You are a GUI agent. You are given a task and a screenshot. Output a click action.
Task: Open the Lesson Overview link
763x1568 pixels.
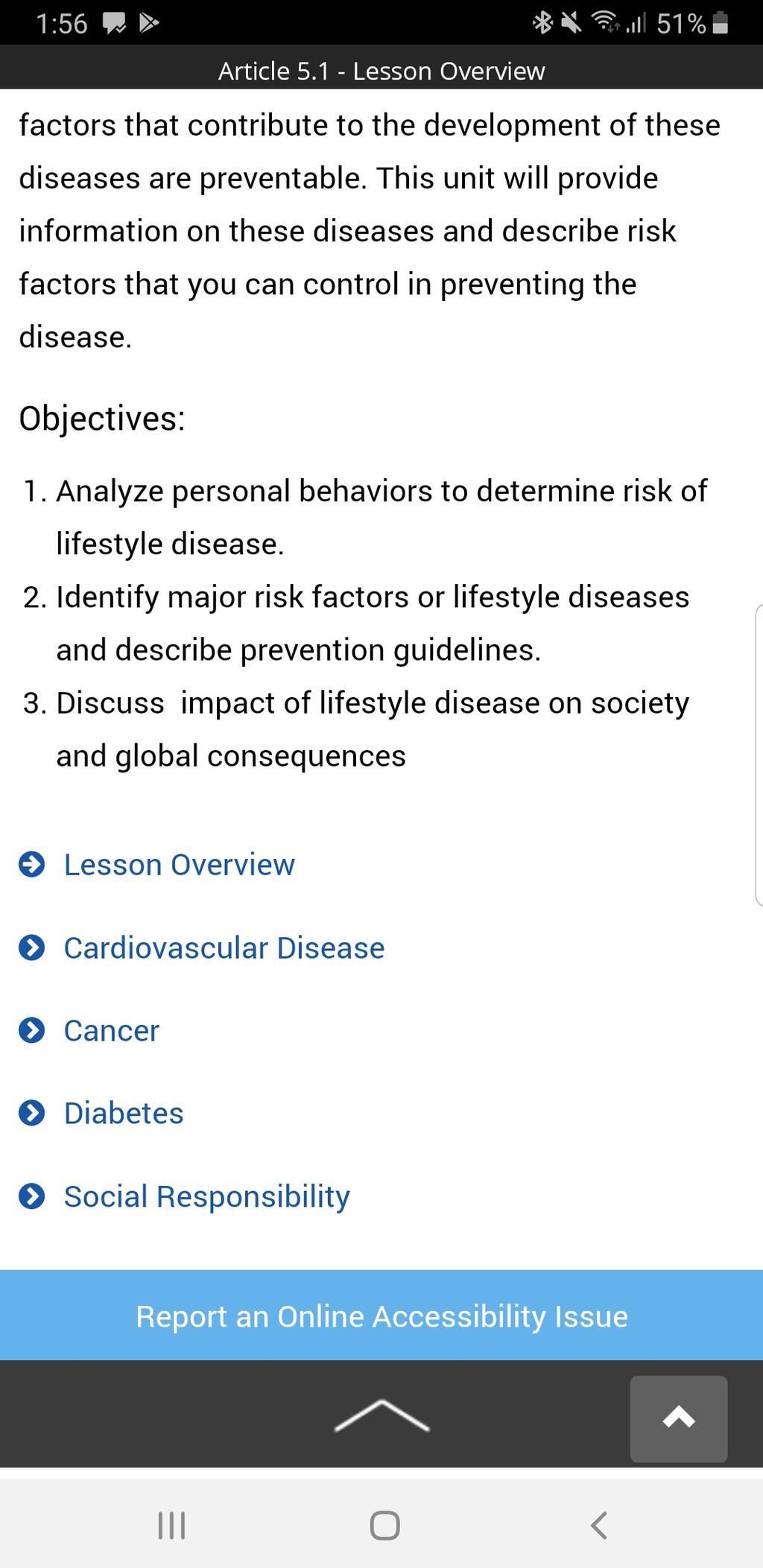pos(179,865)
